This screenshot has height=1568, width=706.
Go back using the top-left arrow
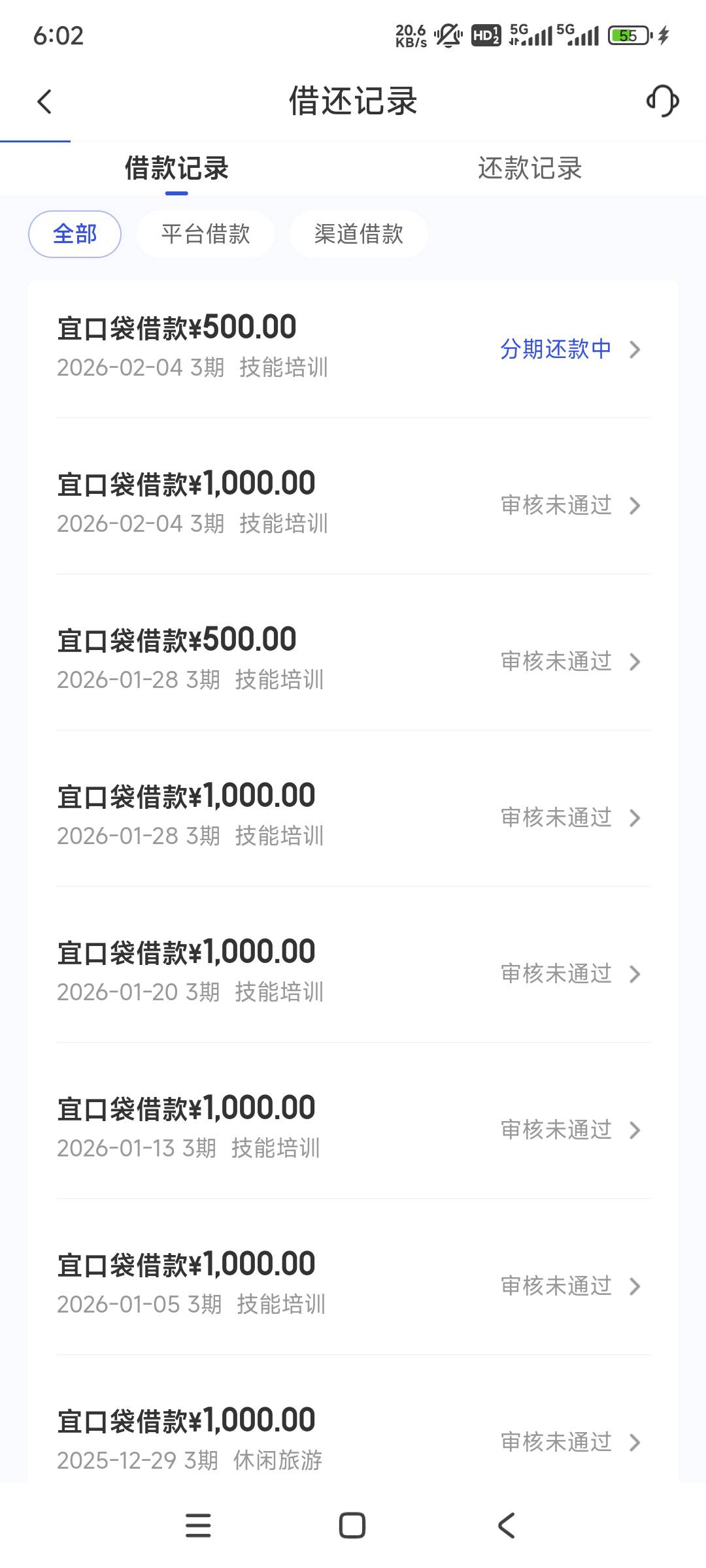(44, 102)
